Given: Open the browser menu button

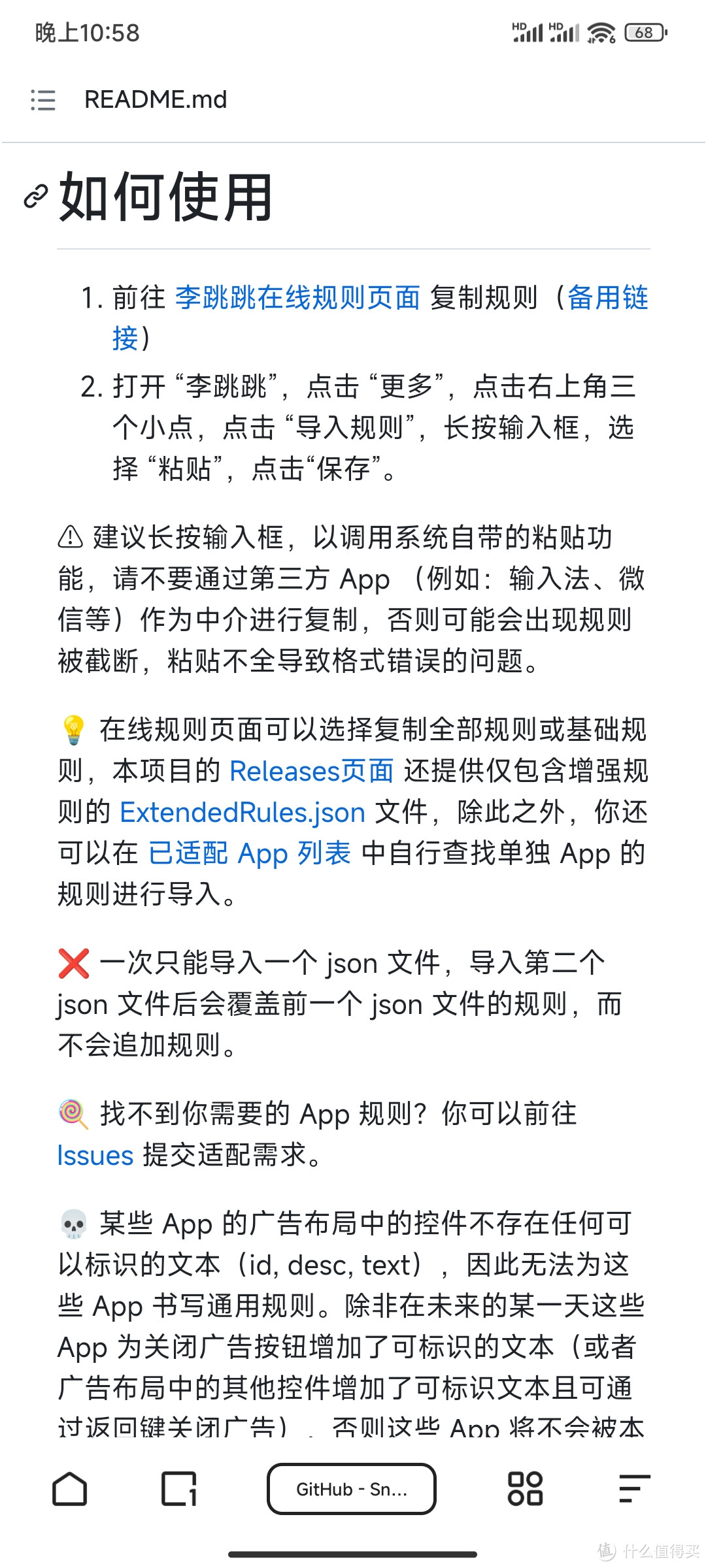Looking at the screenshot, I should (x=633, y=1489).
